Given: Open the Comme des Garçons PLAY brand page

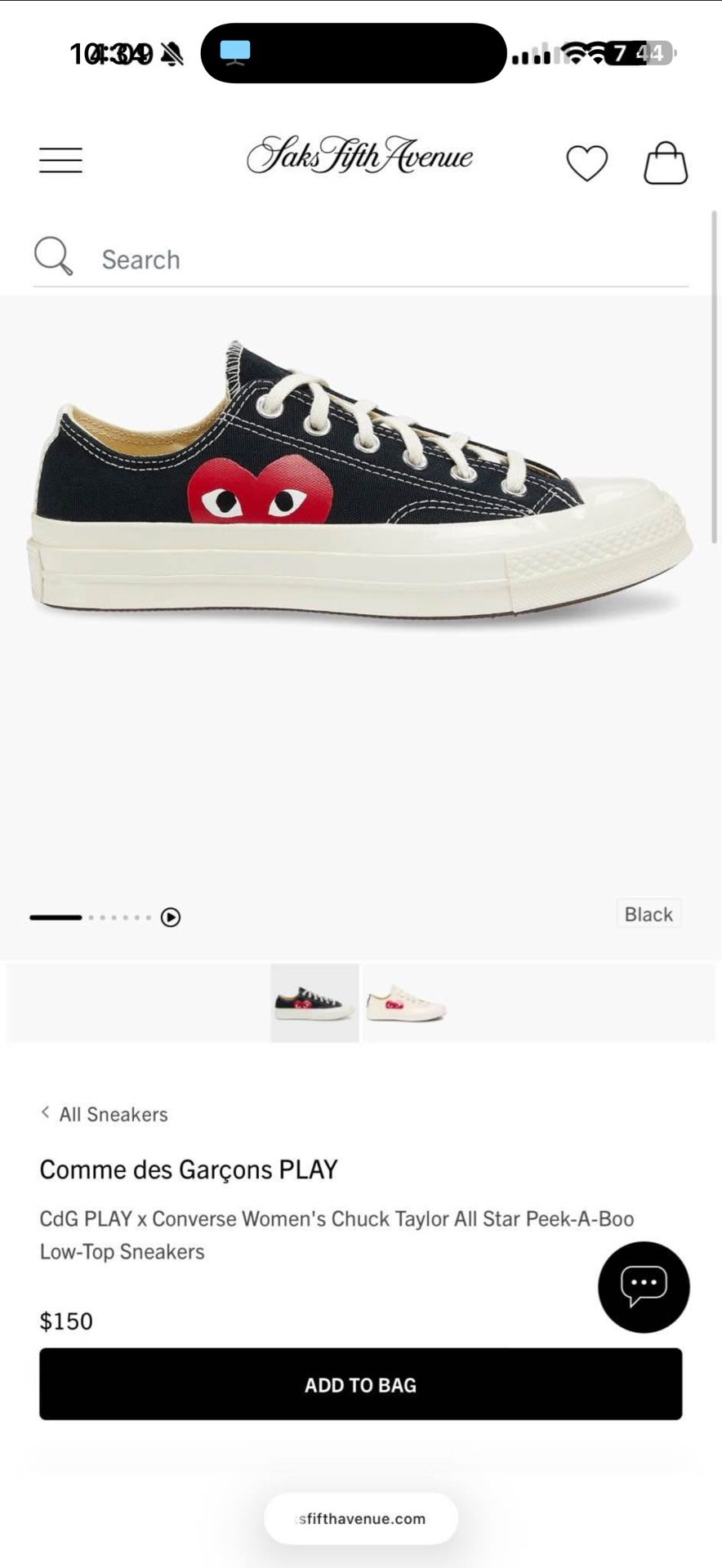Looking at the screenshot, I should pyautogui.click(x=189, y=1169).
